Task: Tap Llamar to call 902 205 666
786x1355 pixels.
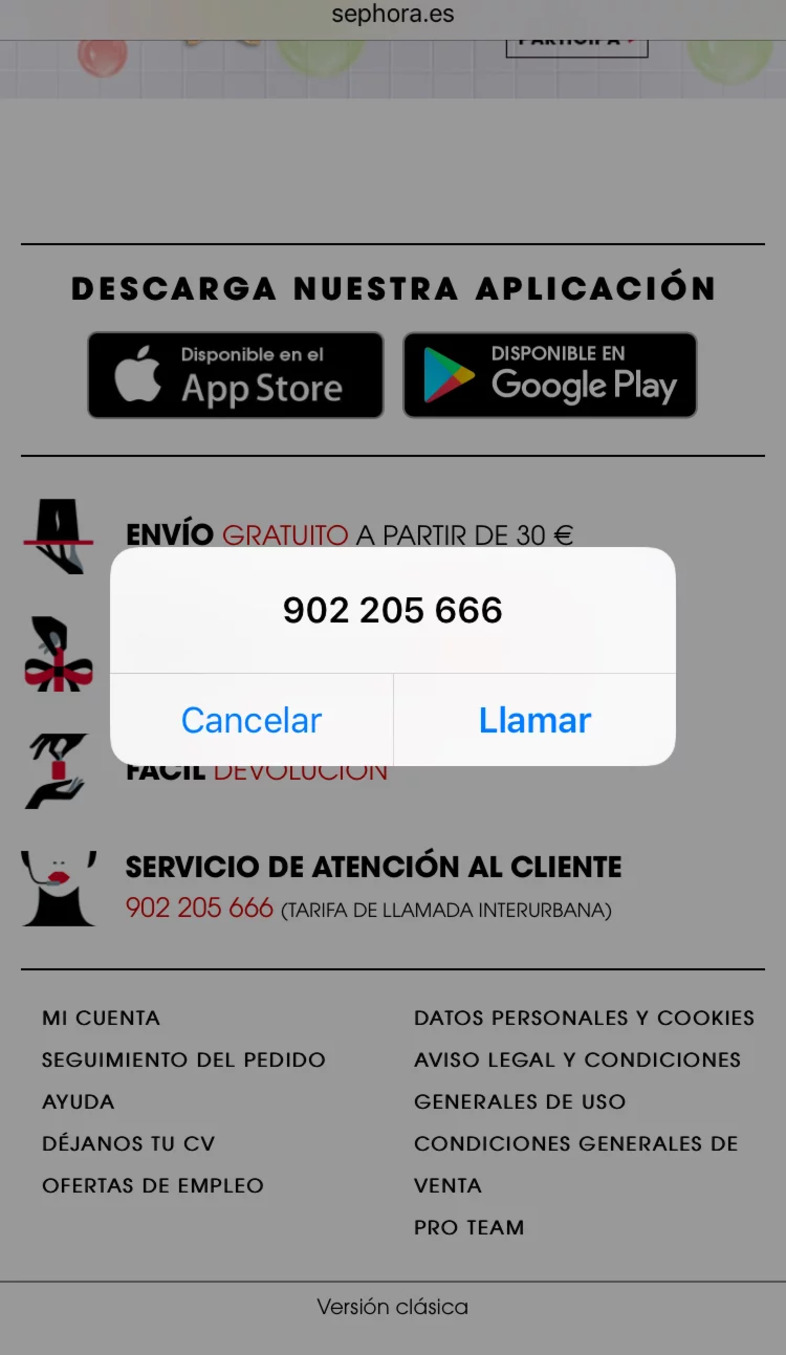Action: pyautogui.click(x=535, y=720)
